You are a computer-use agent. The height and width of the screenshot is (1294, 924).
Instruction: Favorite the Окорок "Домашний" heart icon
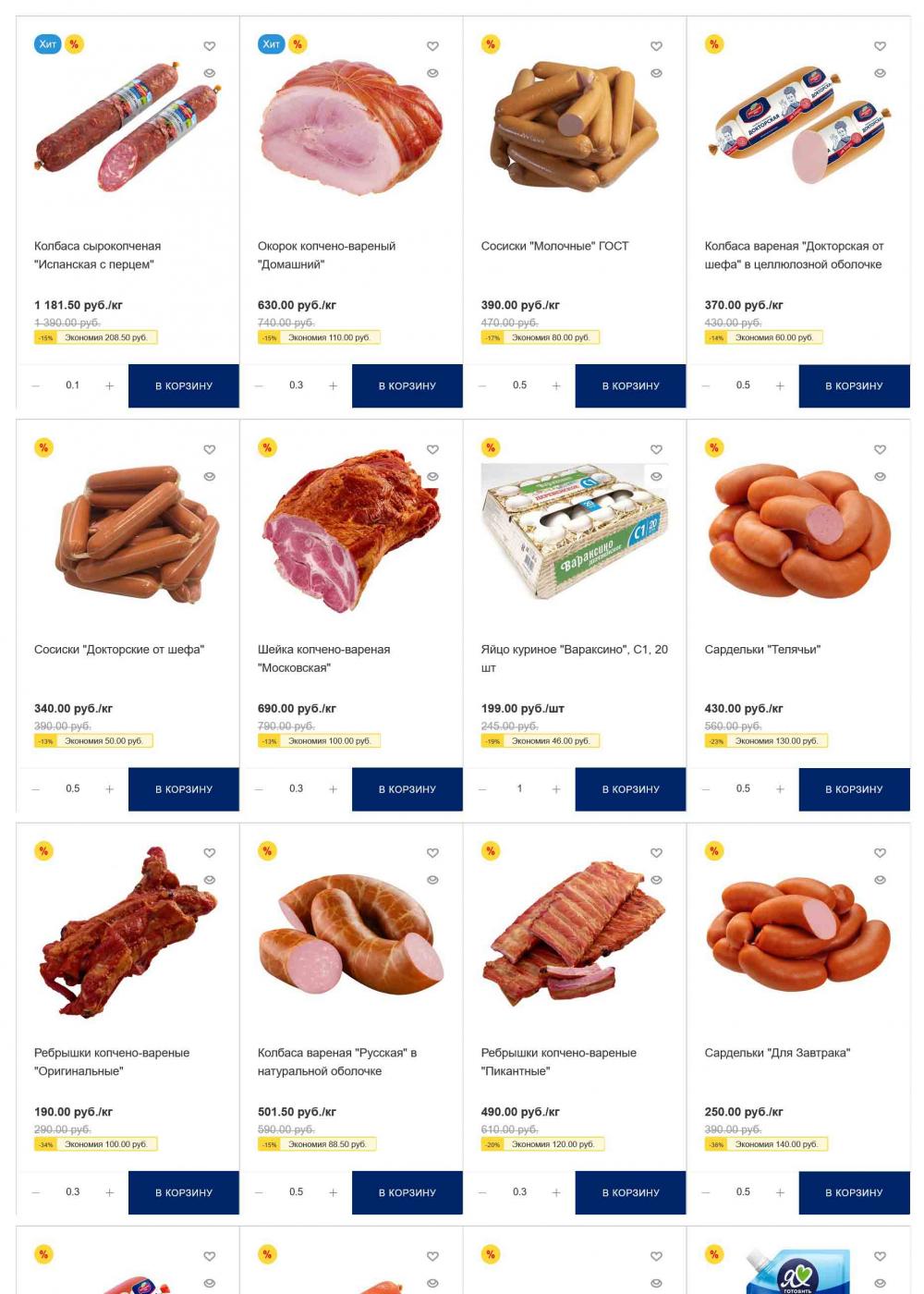click(x=432, y=46)
